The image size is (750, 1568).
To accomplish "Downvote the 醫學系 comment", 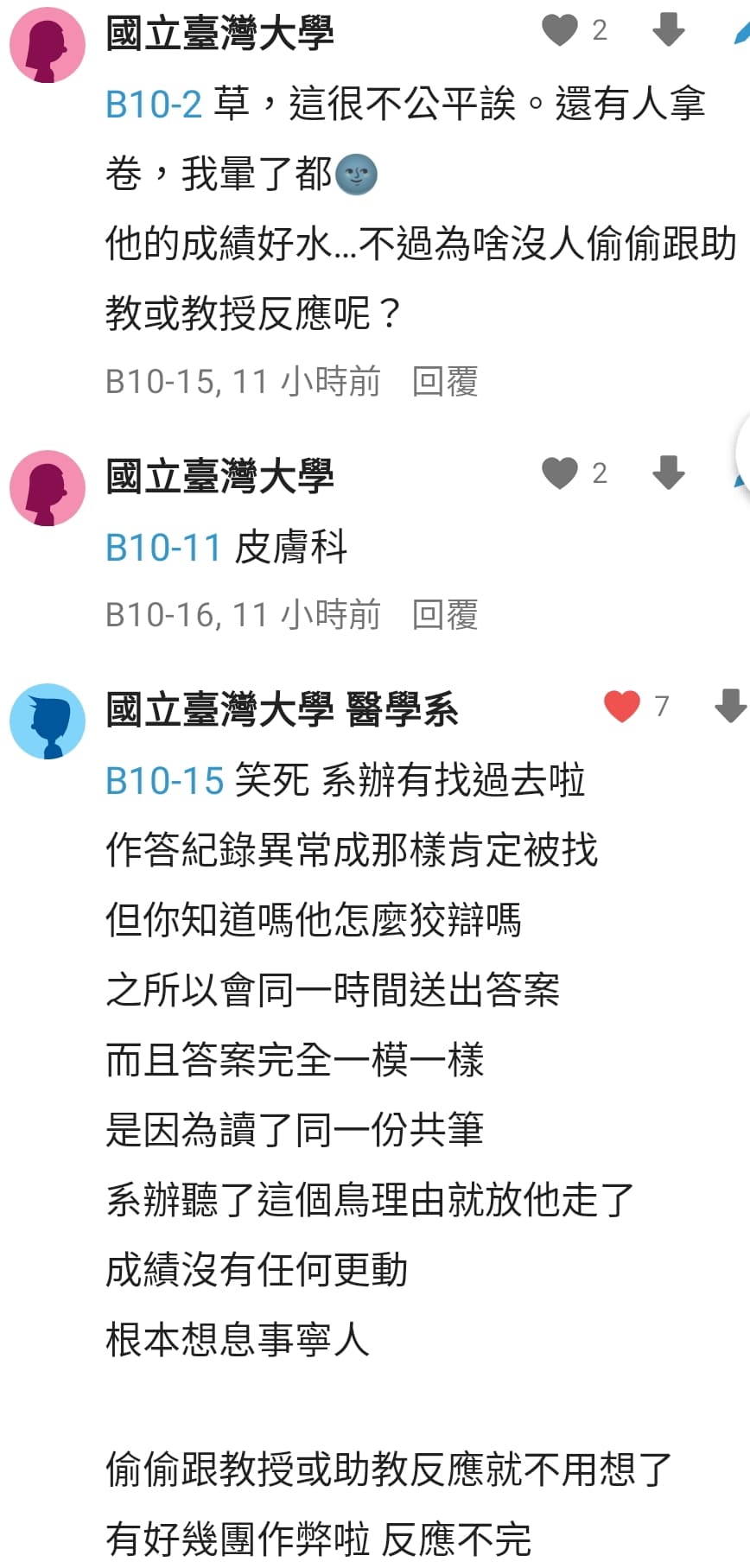I will [x=731, y=706].
